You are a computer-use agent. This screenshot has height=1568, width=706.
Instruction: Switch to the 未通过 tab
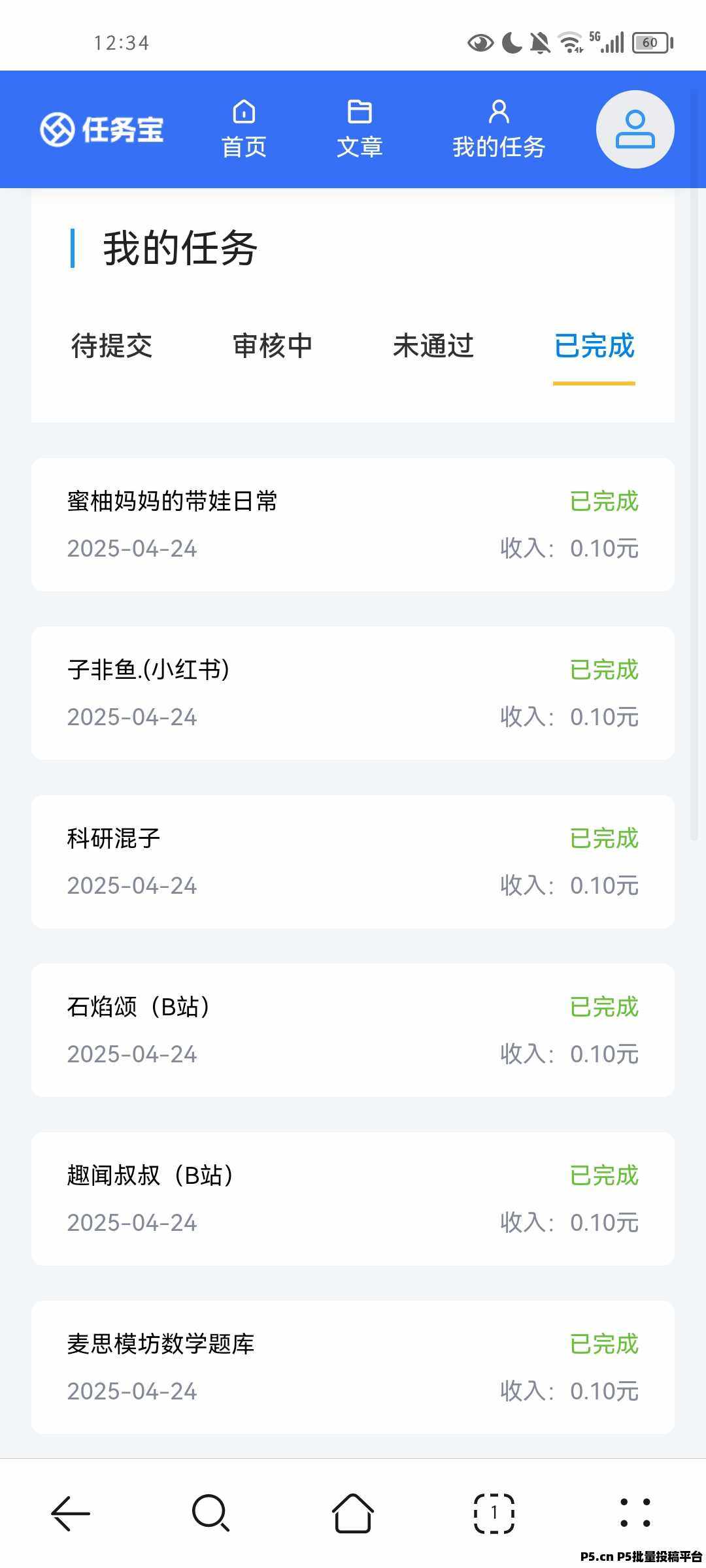click(433, 346)
